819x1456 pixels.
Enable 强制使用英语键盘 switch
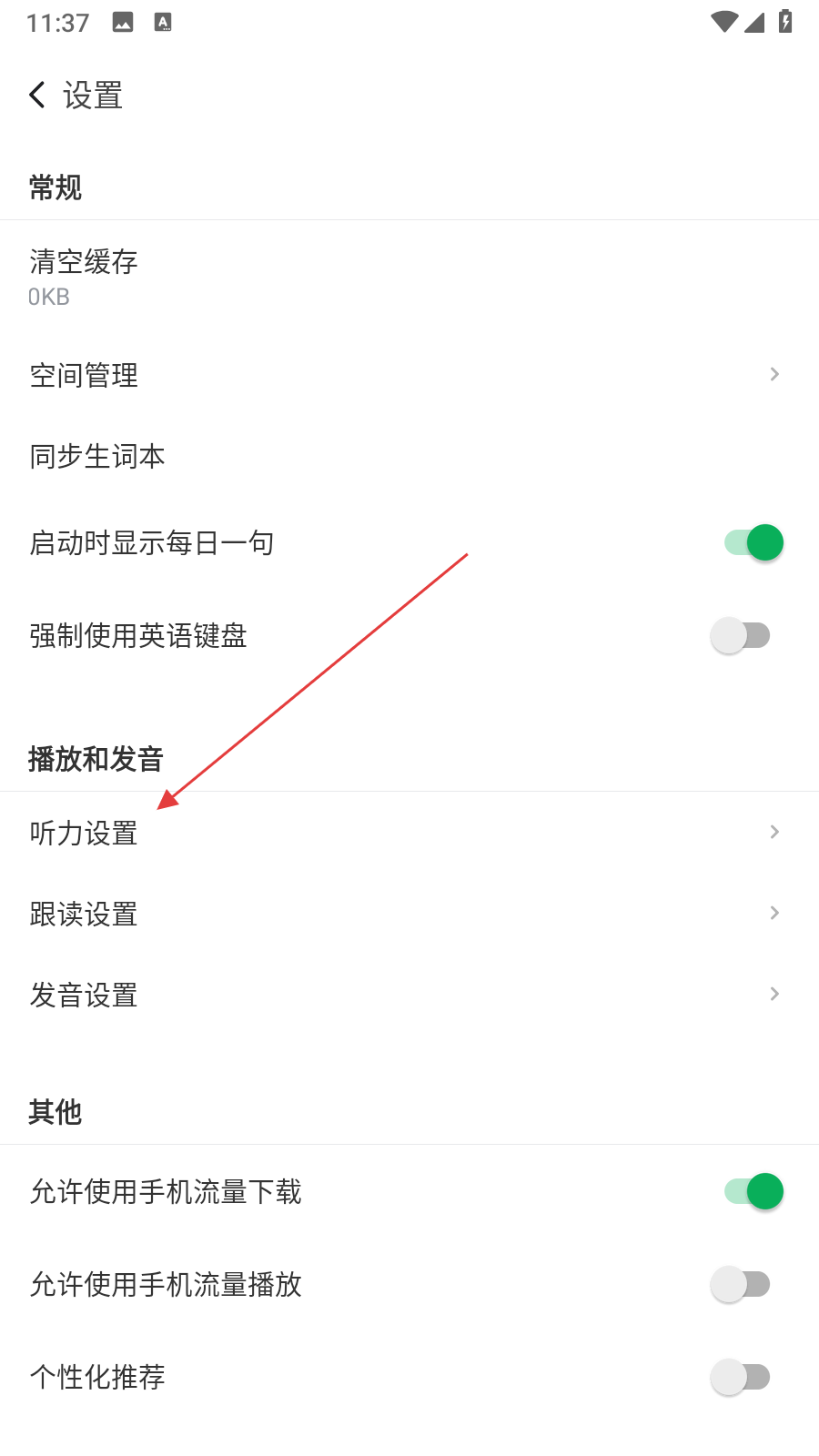tap(741, 635)
